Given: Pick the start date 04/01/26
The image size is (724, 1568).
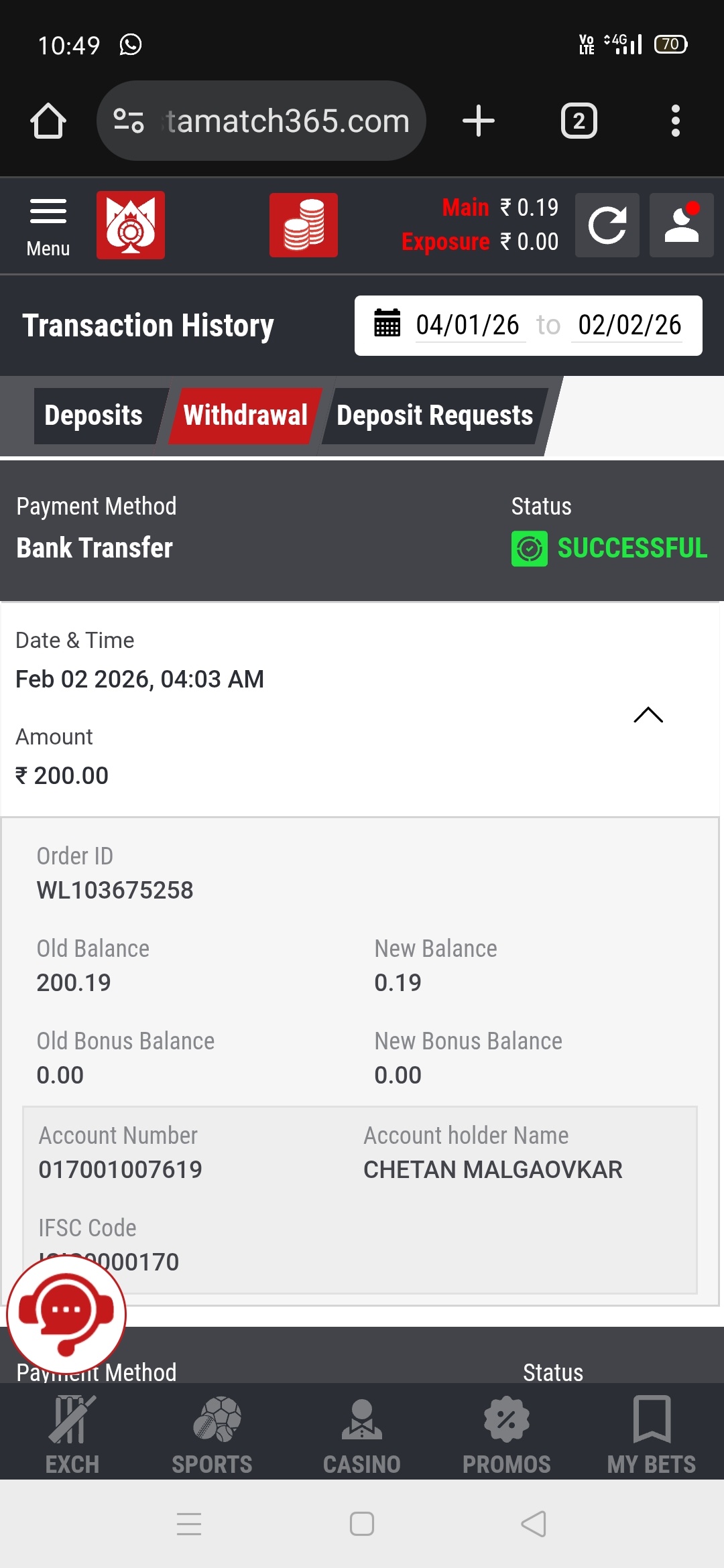Looking at the screenshot, I should [x=468, y=326].
